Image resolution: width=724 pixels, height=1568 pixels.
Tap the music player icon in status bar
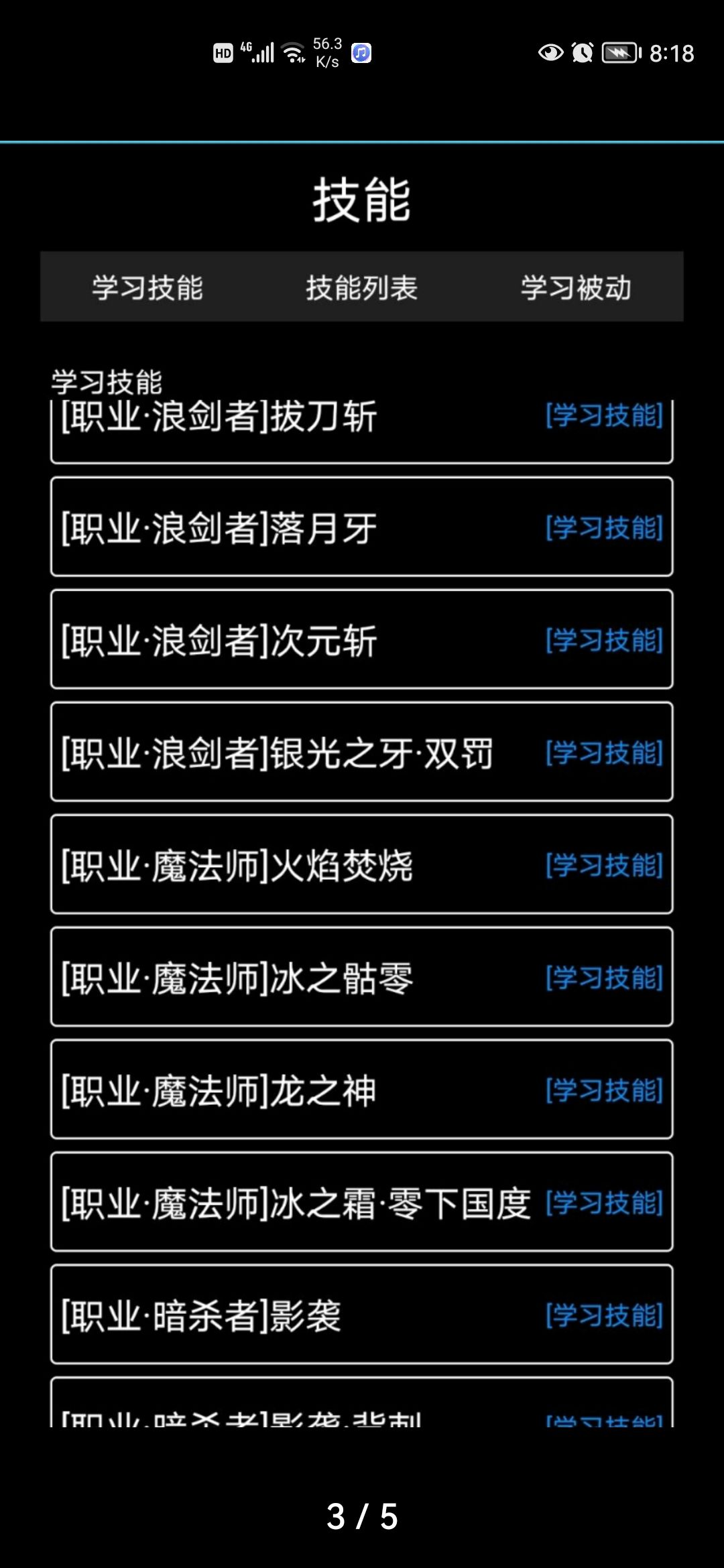pyautogui.click(x=360, y=54)
